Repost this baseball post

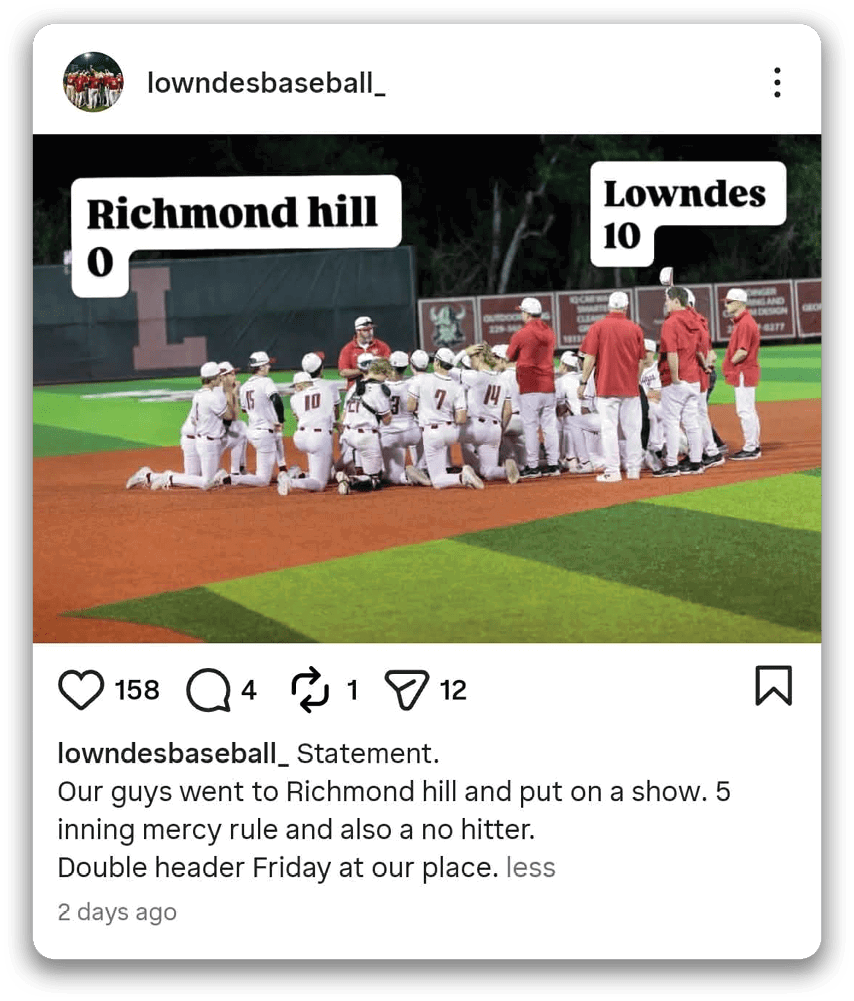tap(310, 690)
